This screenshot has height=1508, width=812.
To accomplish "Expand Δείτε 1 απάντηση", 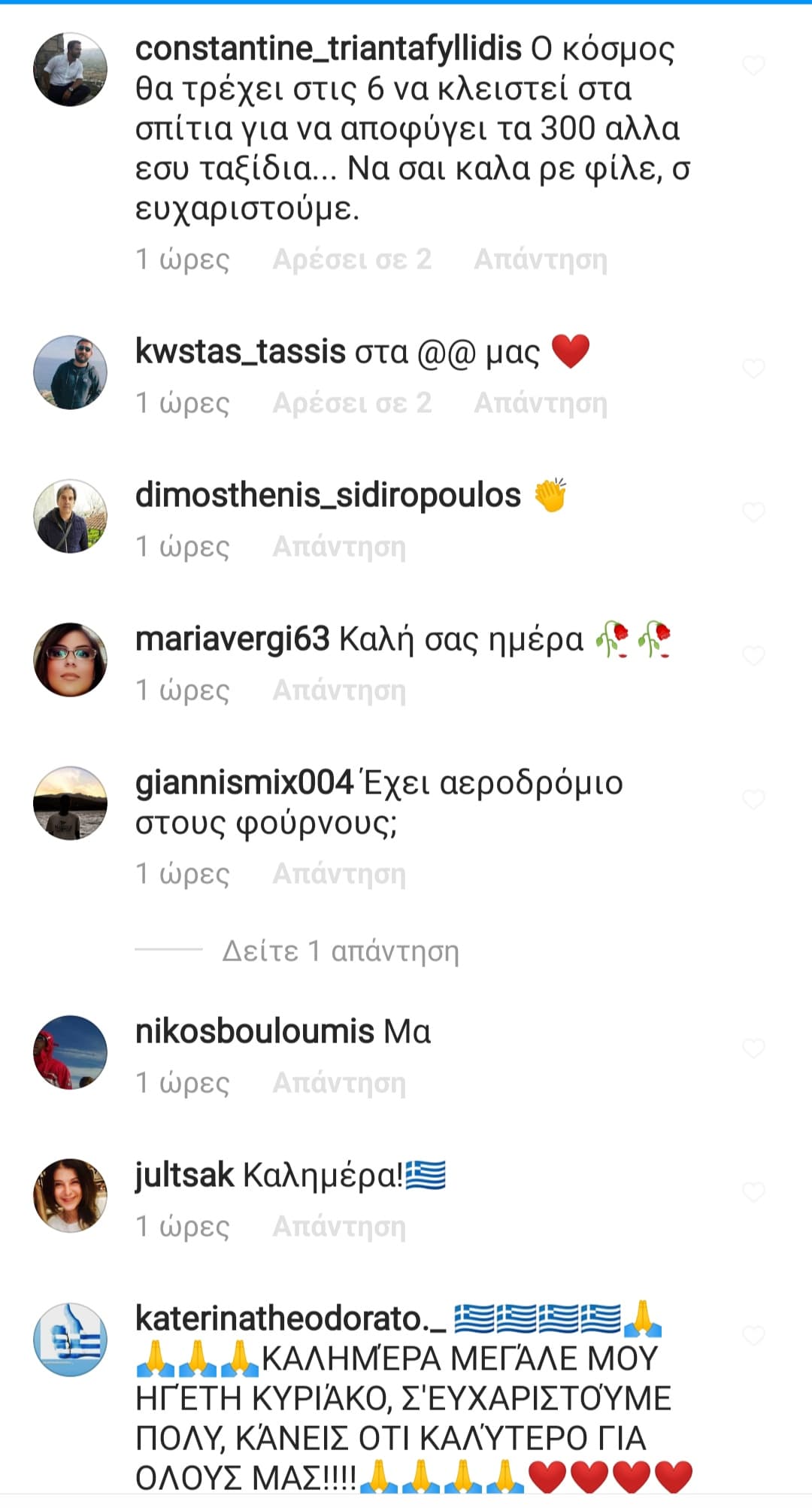I will pyautogui.click(x=340, y=951).
